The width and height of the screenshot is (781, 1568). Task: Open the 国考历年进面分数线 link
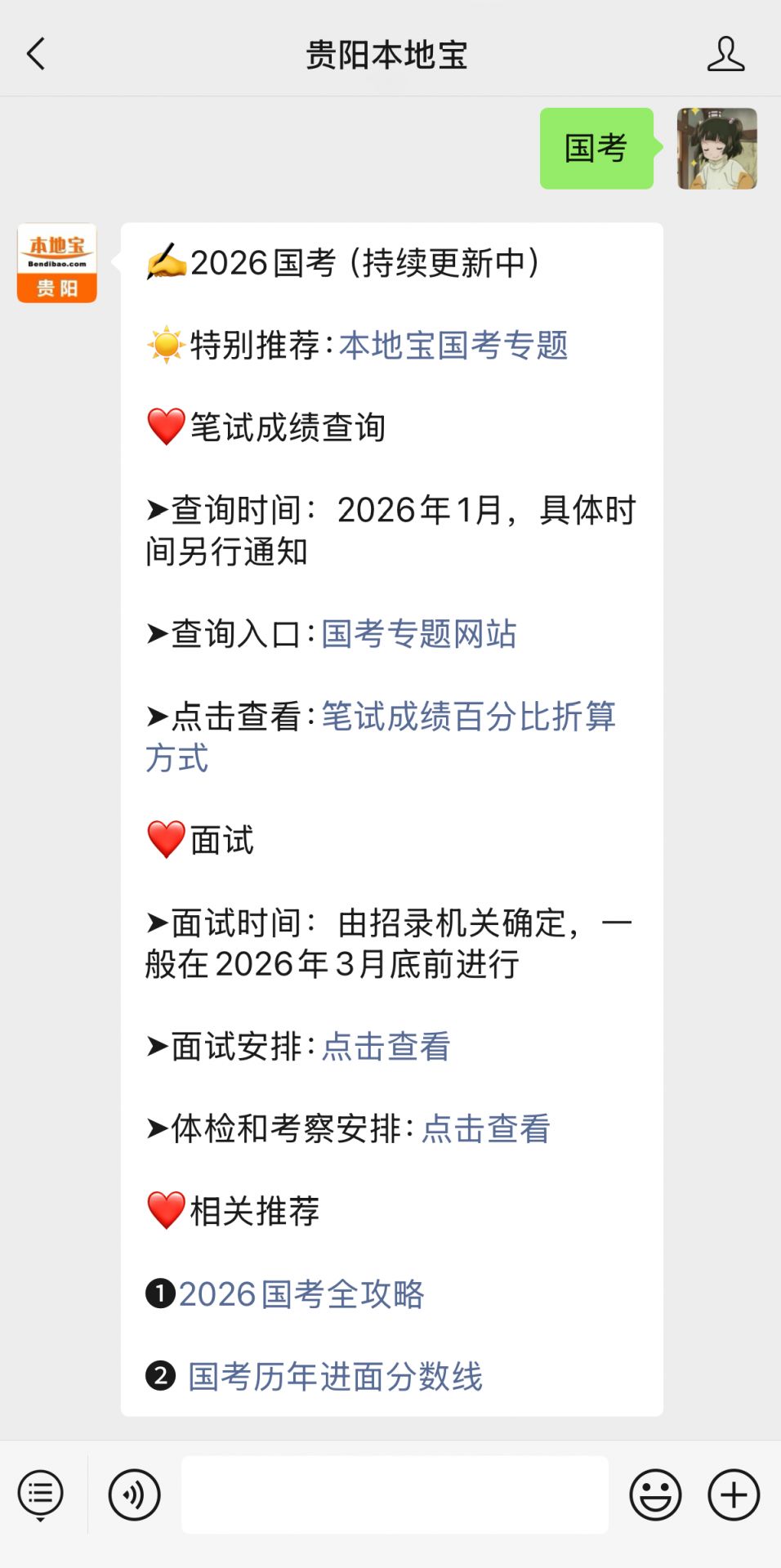(x=335, y=1376)
